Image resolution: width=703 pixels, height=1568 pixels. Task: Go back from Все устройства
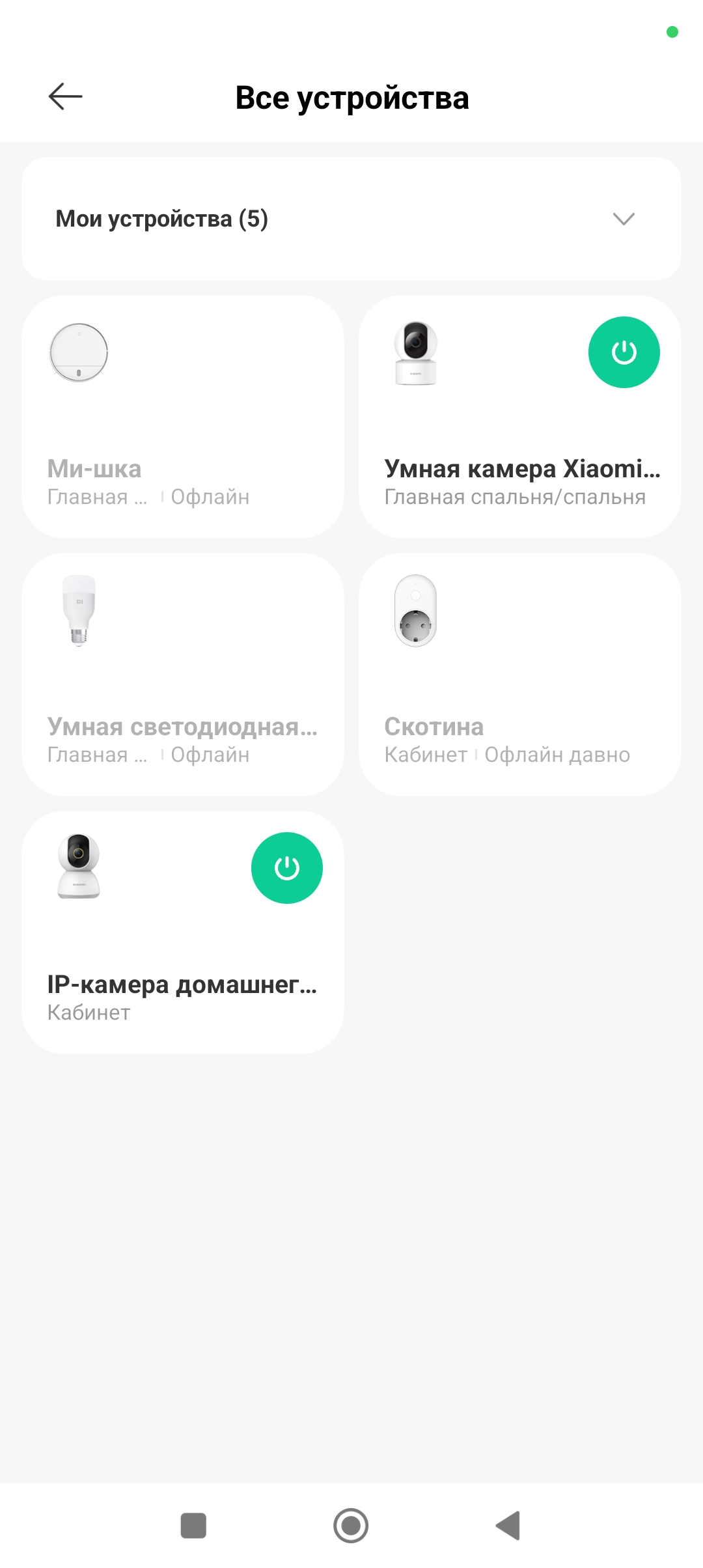(x=66, y=97)
